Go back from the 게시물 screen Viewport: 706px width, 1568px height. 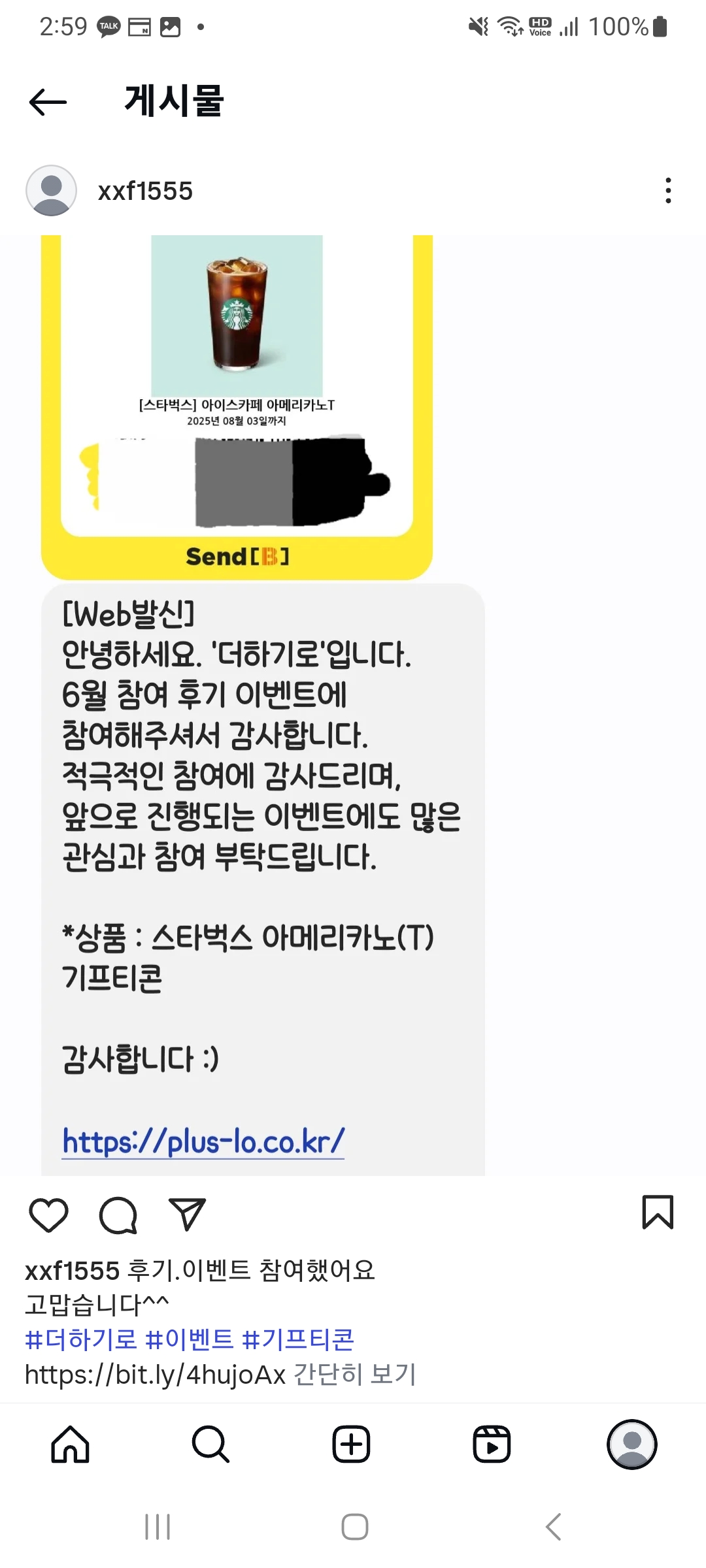coord(48,102)
